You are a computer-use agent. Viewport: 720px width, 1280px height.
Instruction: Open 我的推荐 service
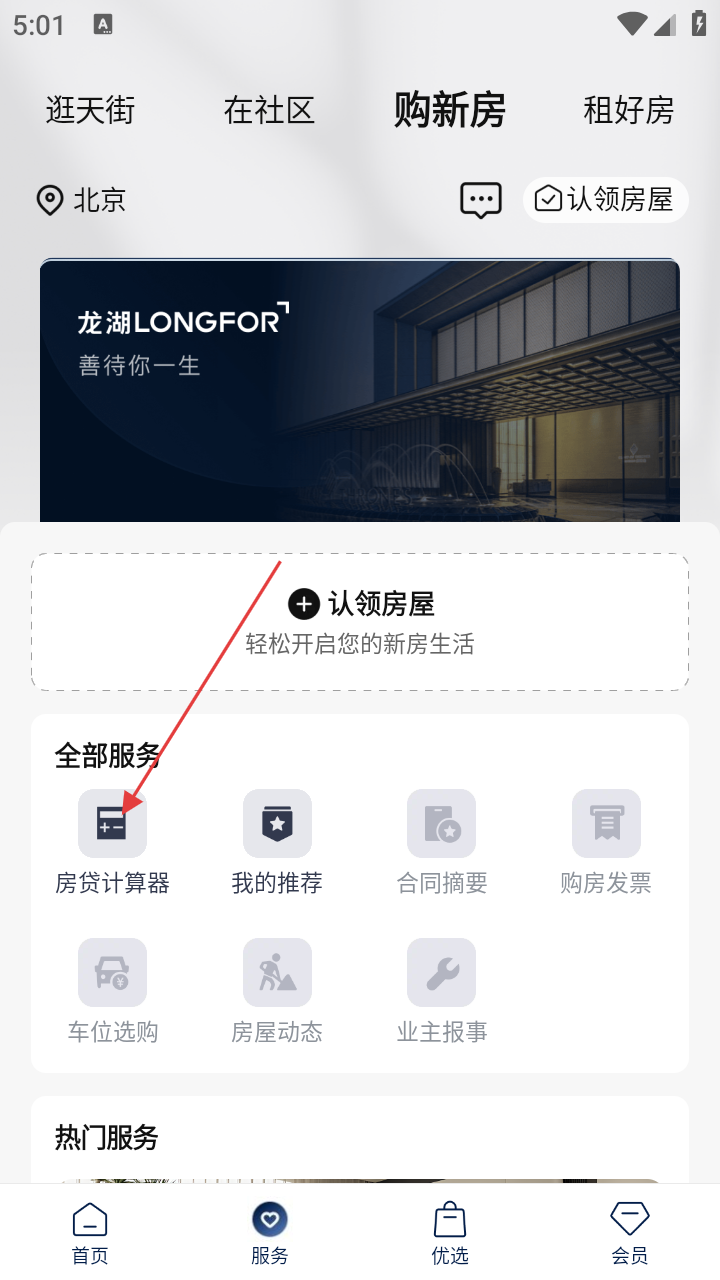click(x=277, y=842)
